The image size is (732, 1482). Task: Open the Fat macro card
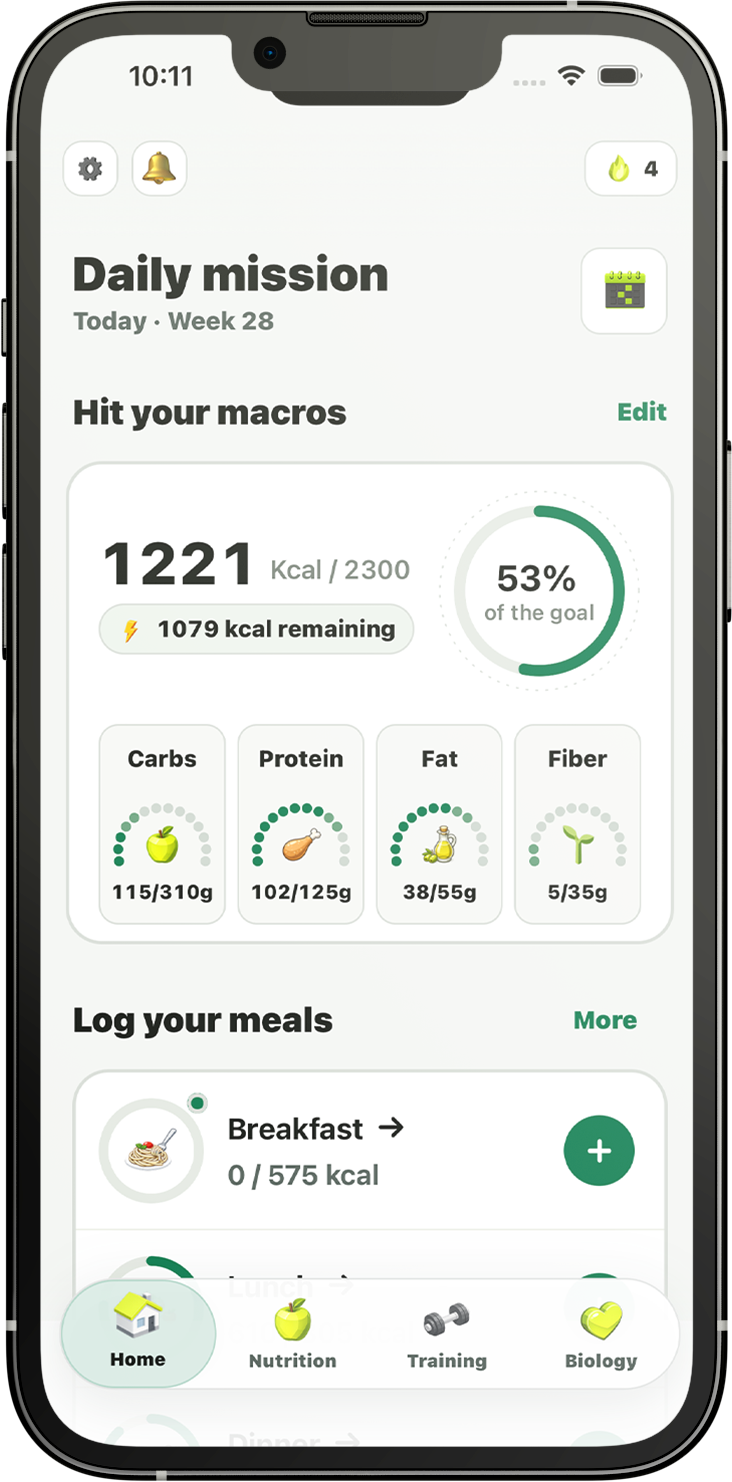(x=439, y=825)
